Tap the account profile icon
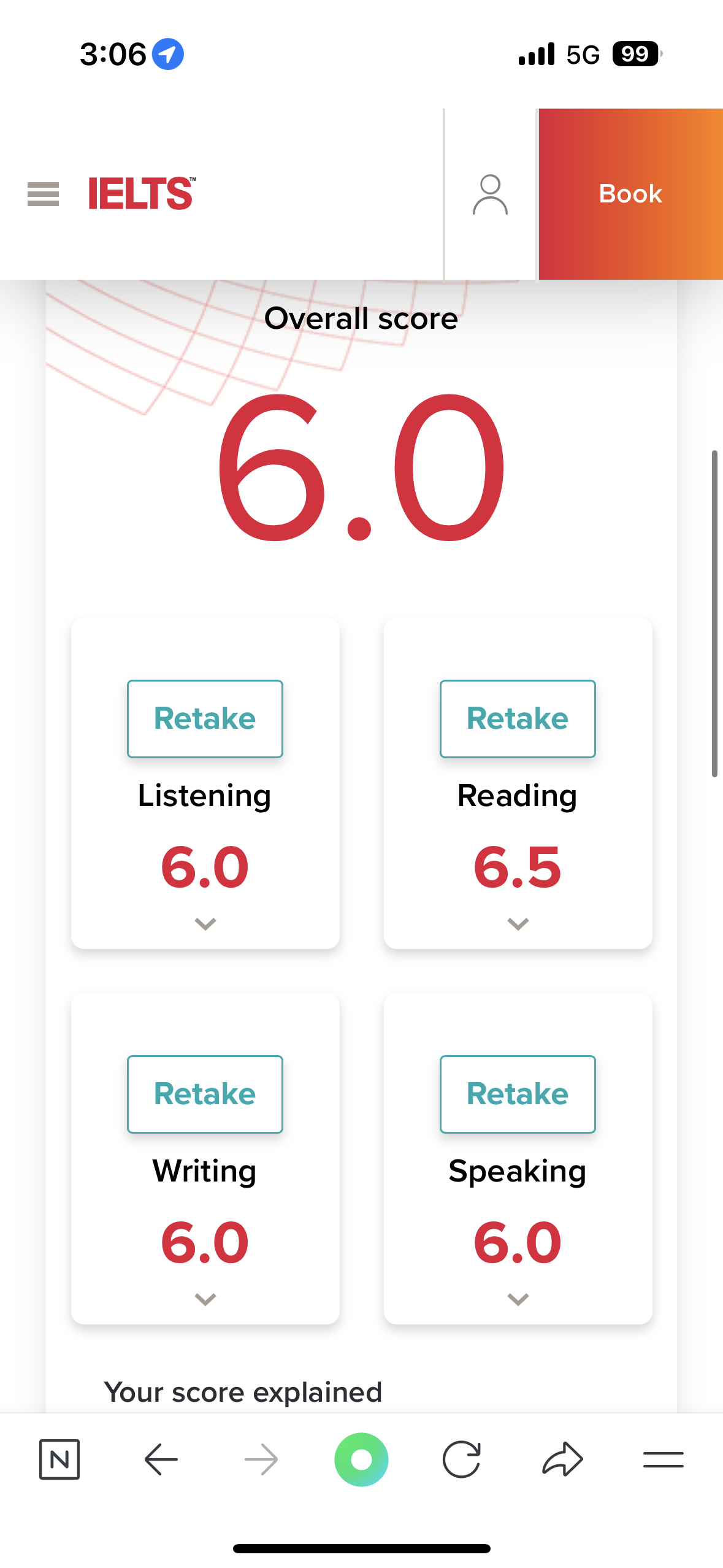This screenshot has height=1568, width=723. tap(490, 194)
